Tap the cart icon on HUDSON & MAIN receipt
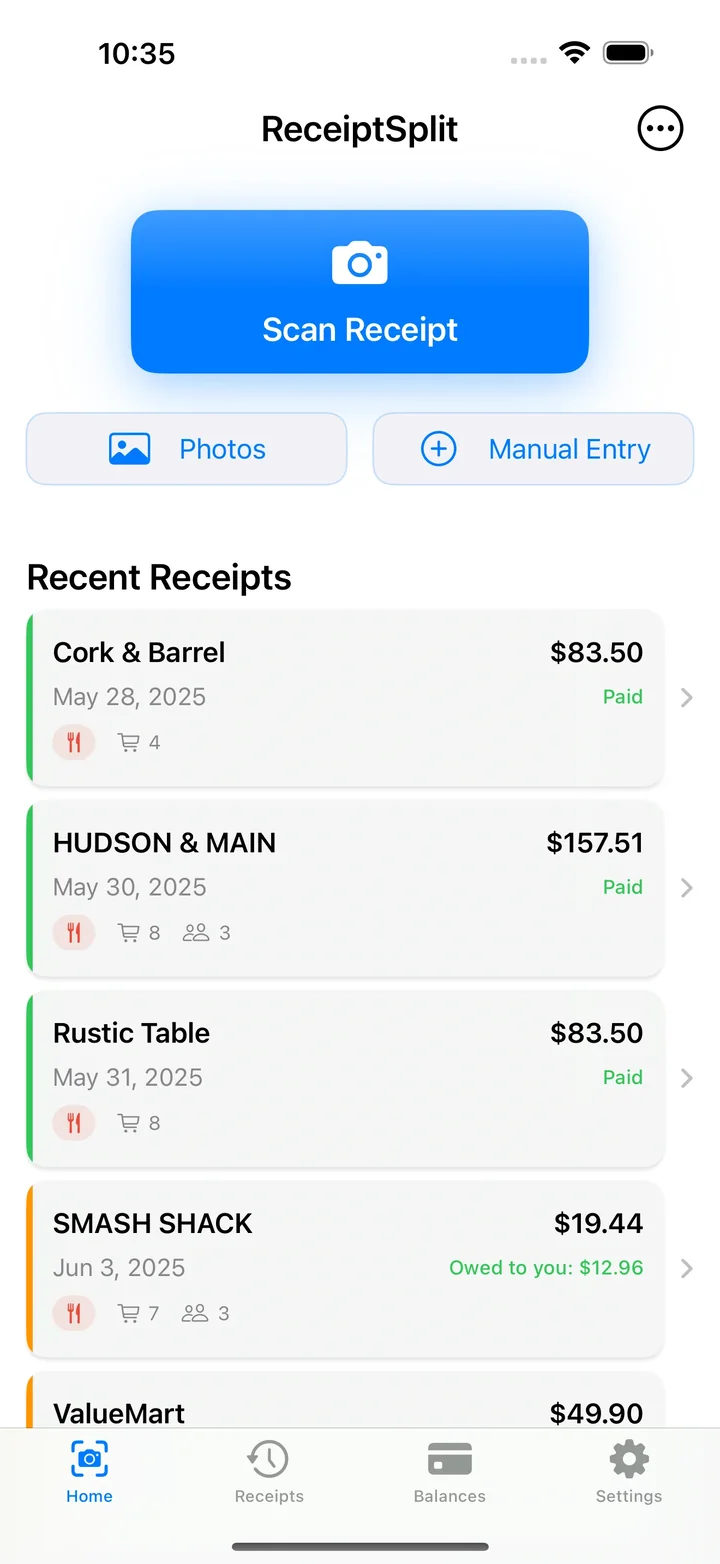 coord(128,932)
